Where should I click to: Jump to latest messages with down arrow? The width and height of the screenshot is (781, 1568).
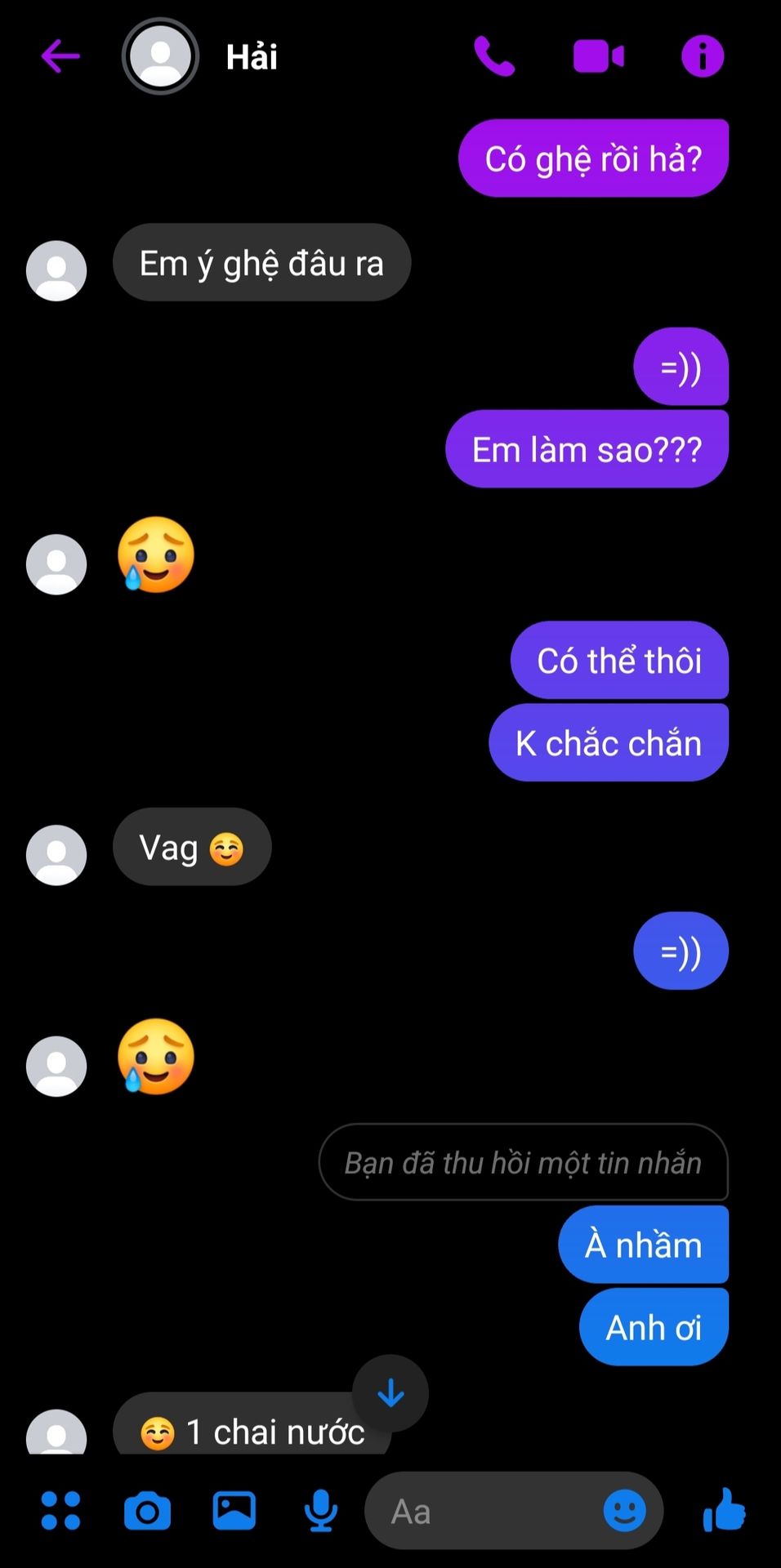[390, 1393]
